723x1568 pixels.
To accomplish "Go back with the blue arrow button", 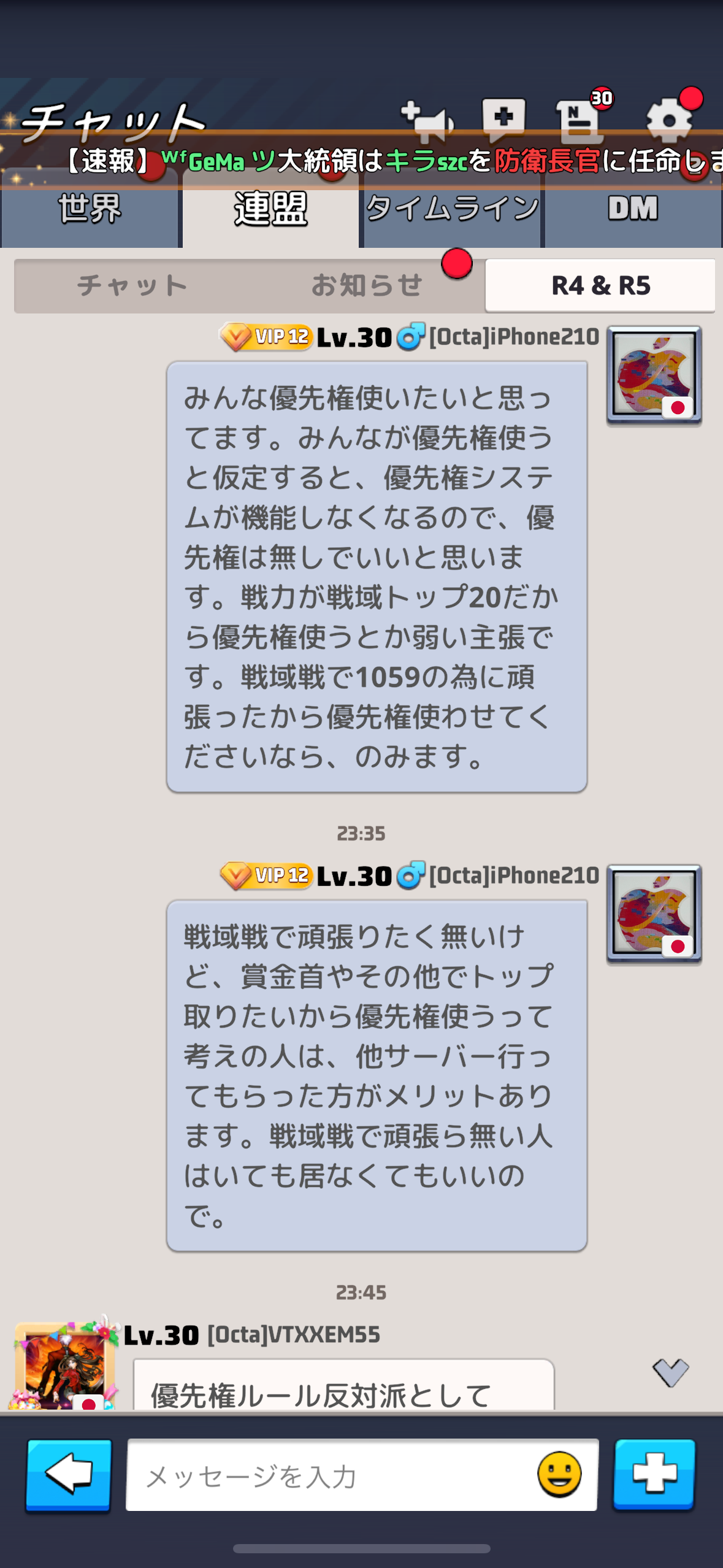I will pos(68,1475).
